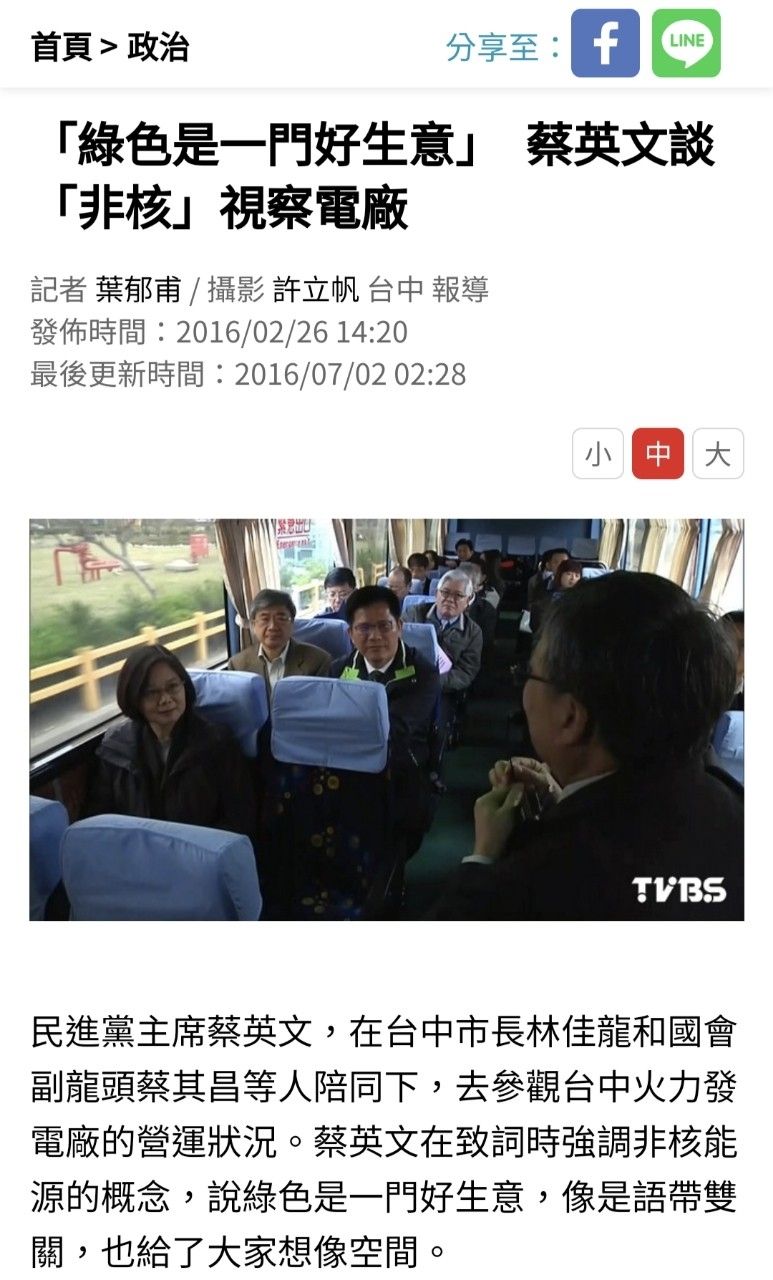Select the 中 font size
This screenshot has height=1280, width=773.
[658, 454]
